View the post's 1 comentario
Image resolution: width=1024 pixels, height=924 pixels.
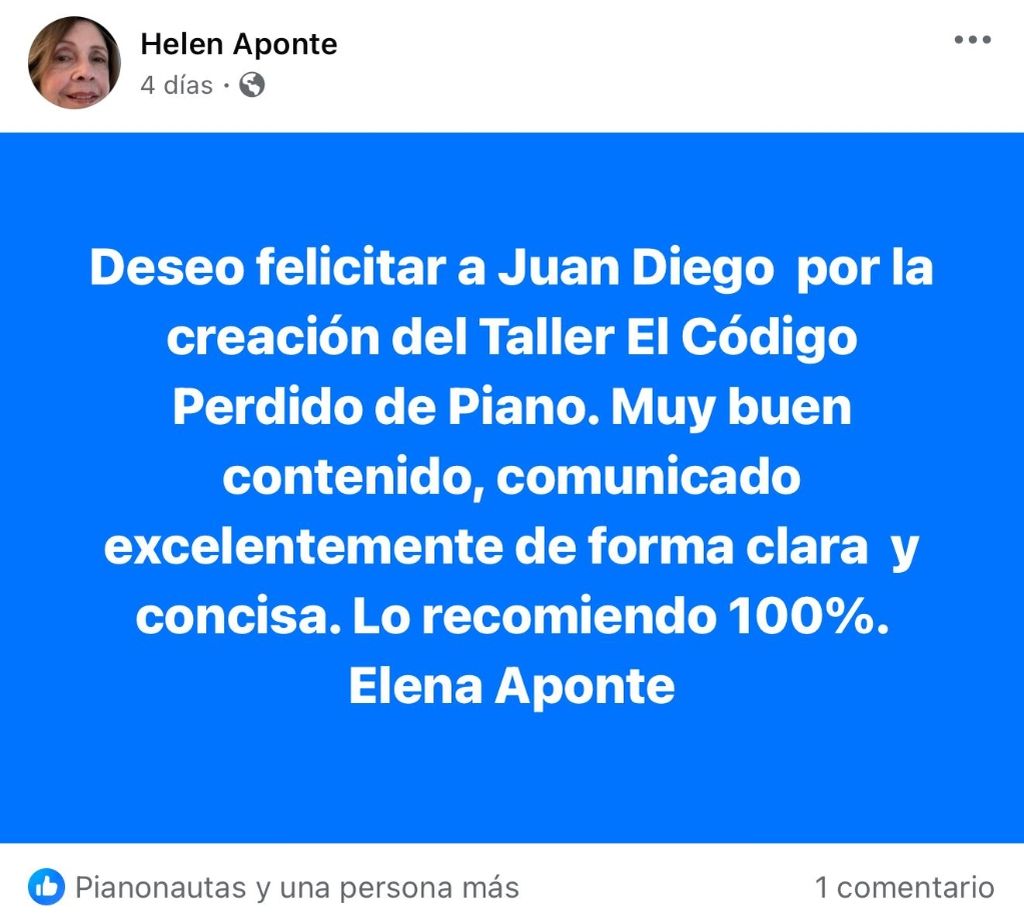pyautogui.click(x=904, y=887)
